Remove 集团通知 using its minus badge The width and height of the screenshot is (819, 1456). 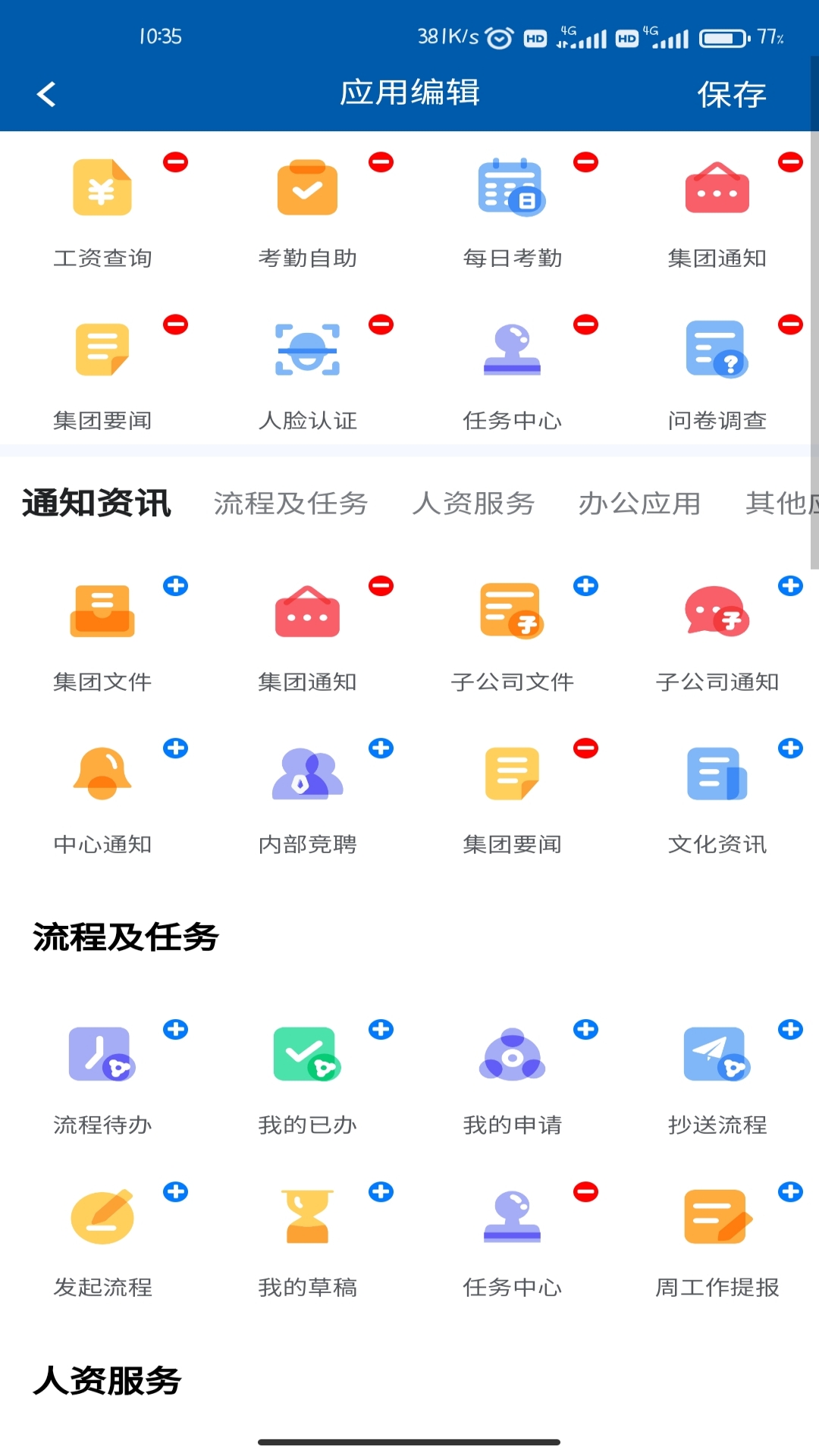point(382,585)
